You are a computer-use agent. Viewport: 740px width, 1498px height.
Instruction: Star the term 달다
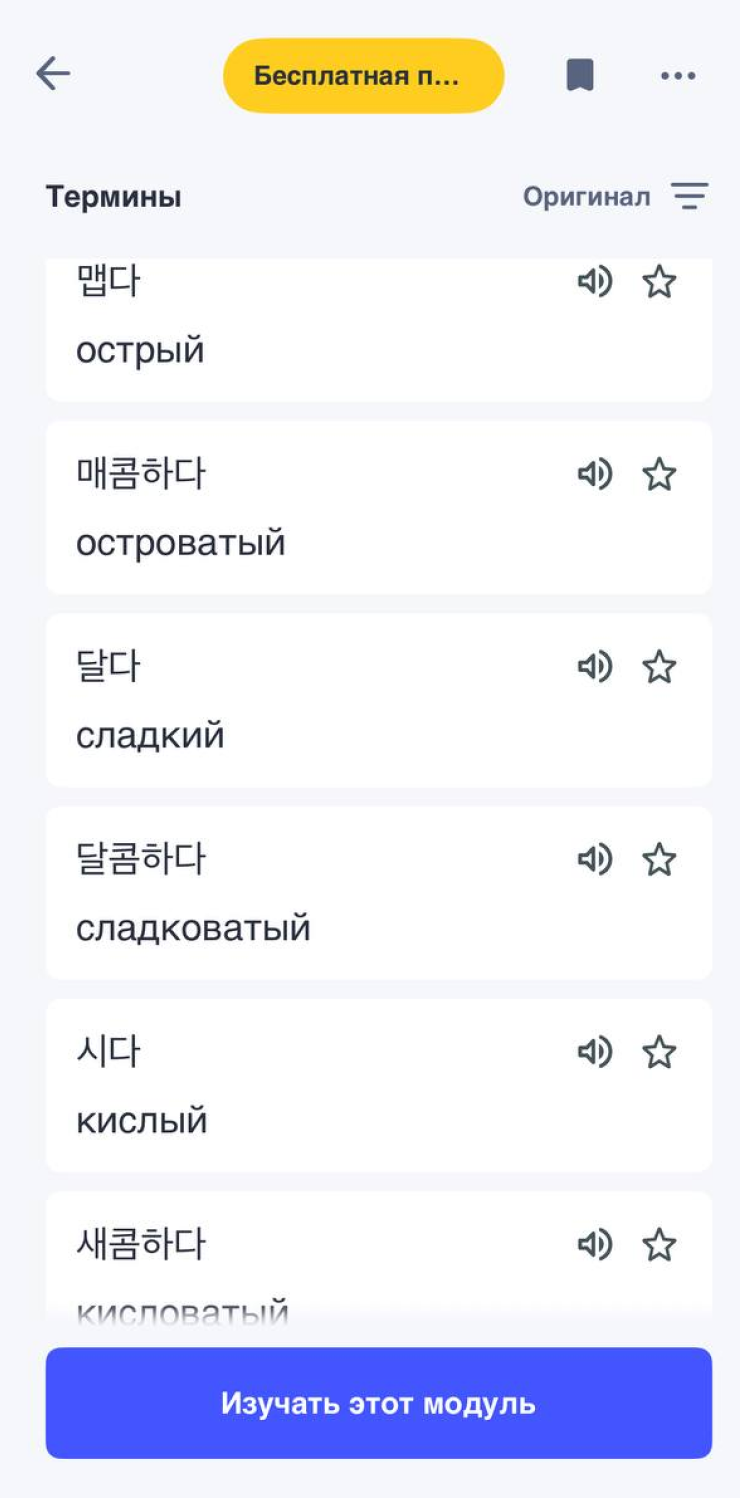coord(659,667)
